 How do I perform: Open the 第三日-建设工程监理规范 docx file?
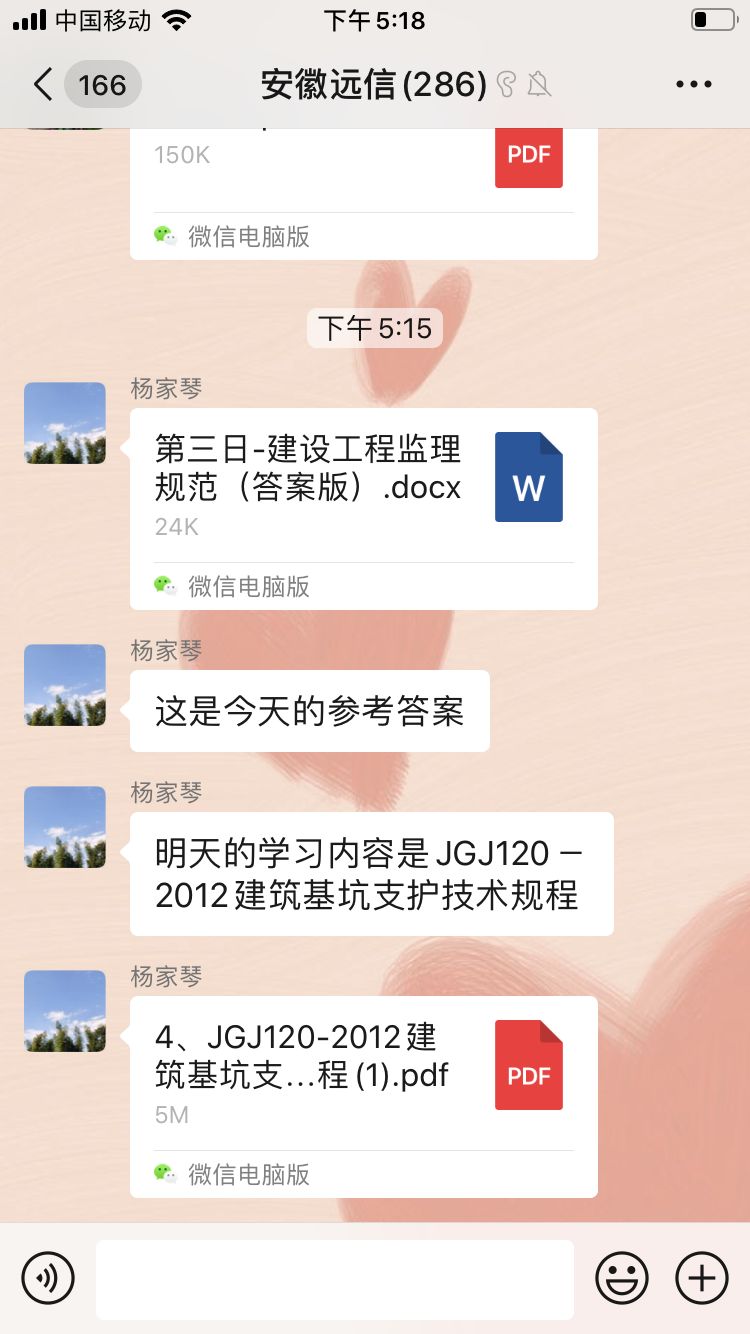coord(363,480)
